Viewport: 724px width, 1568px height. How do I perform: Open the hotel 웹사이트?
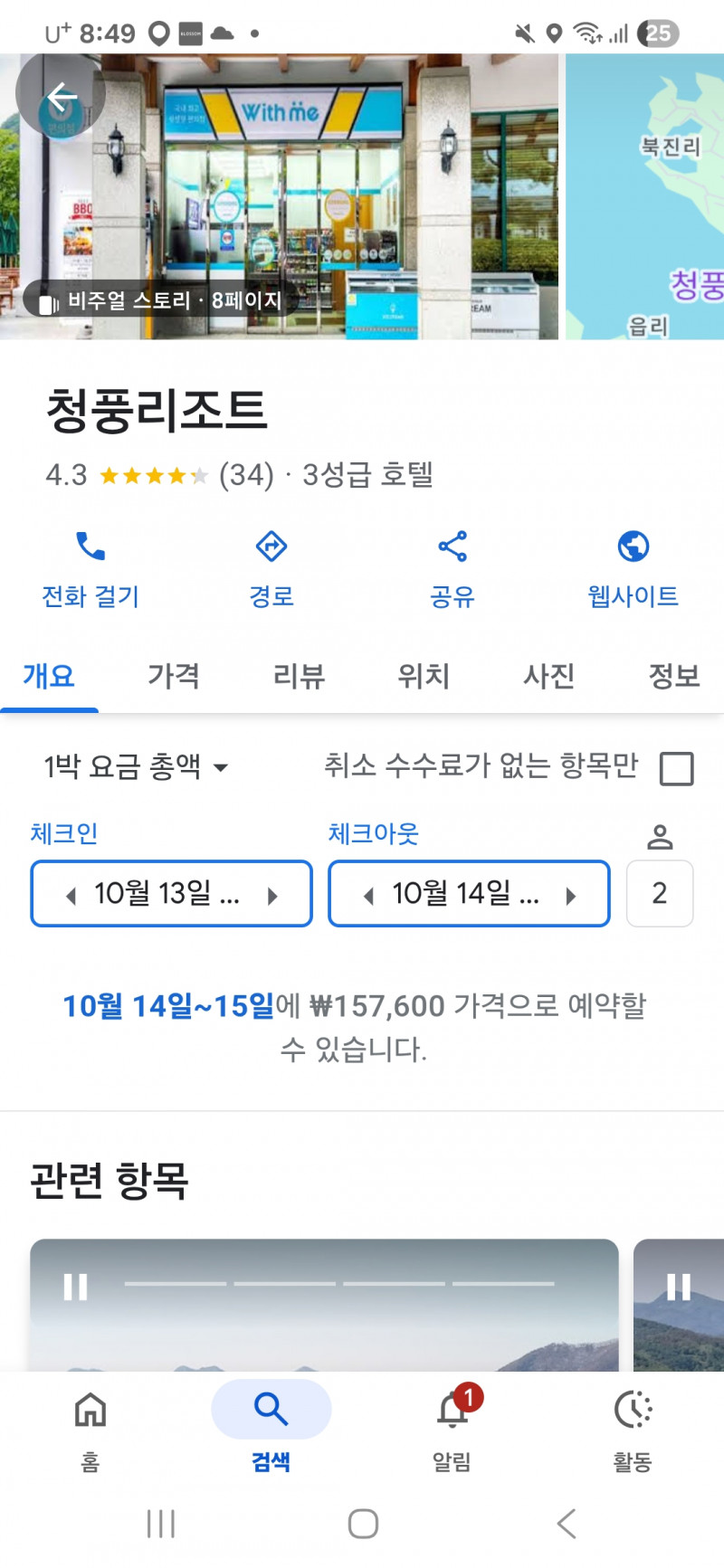633,570
